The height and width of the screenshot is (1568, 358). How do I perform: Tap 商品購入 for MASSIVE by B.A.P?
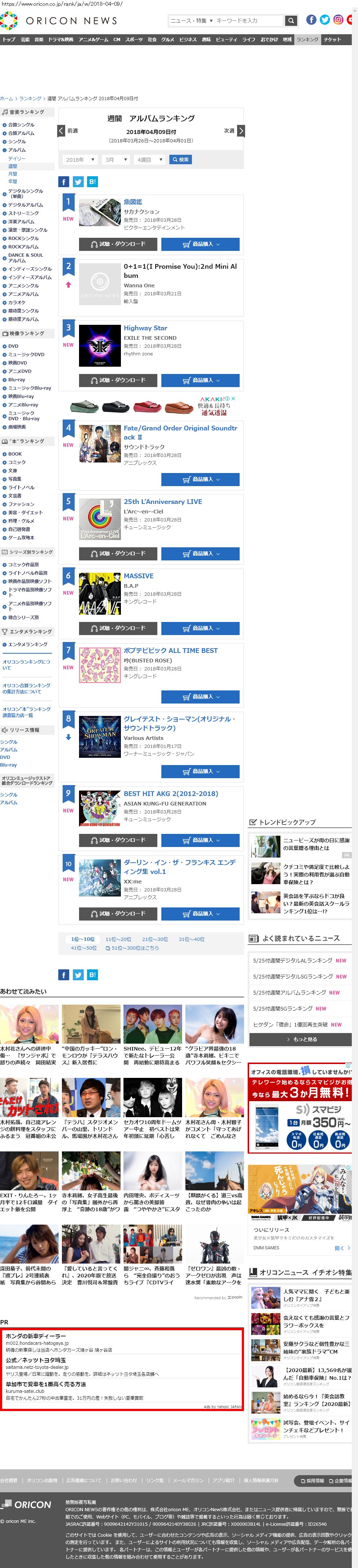(200, 628)
